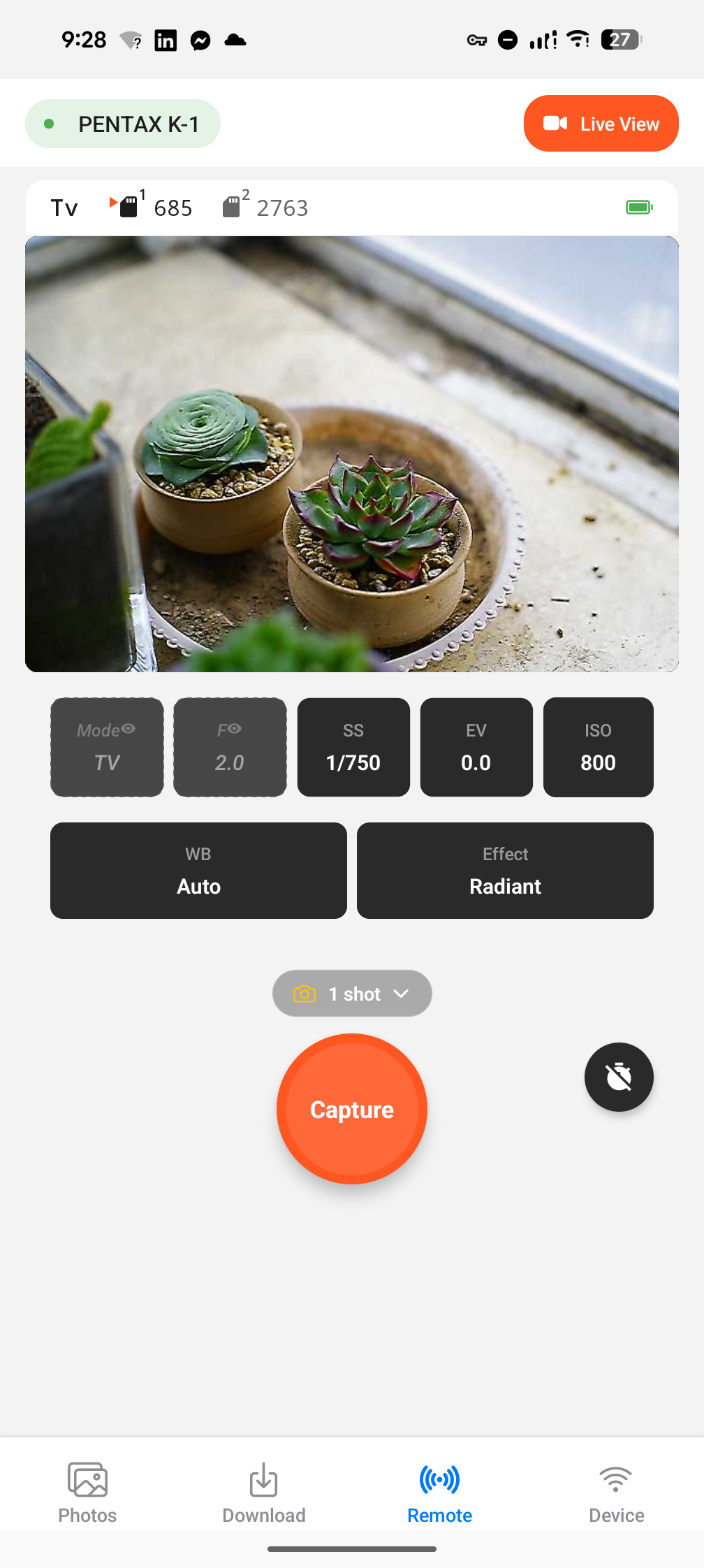Tap the Capture shutter button

352,1109
